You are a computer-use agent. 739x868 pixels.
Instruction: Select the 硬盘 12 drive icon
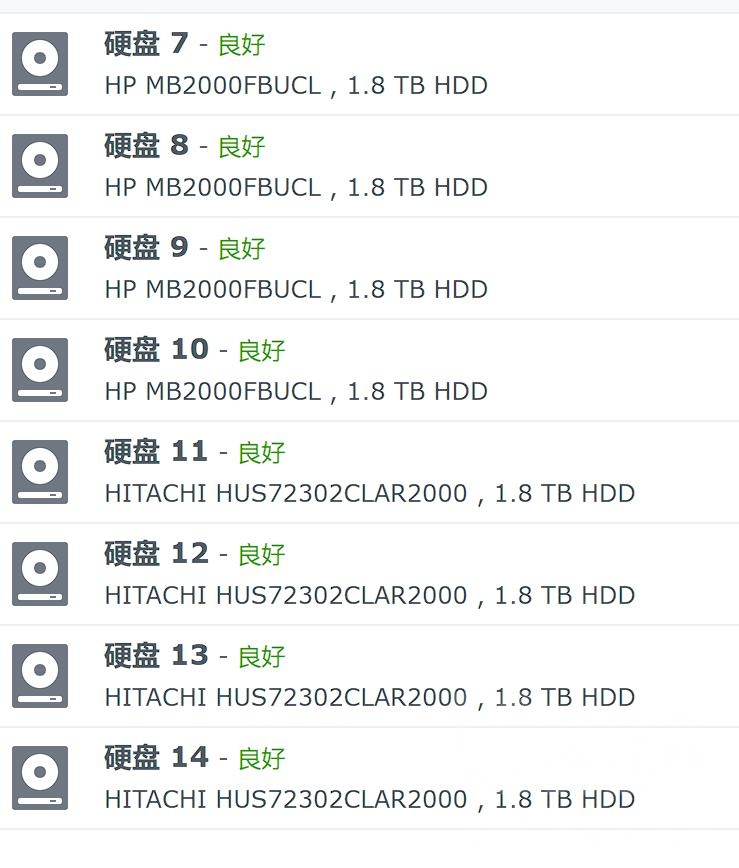point(40,573)
